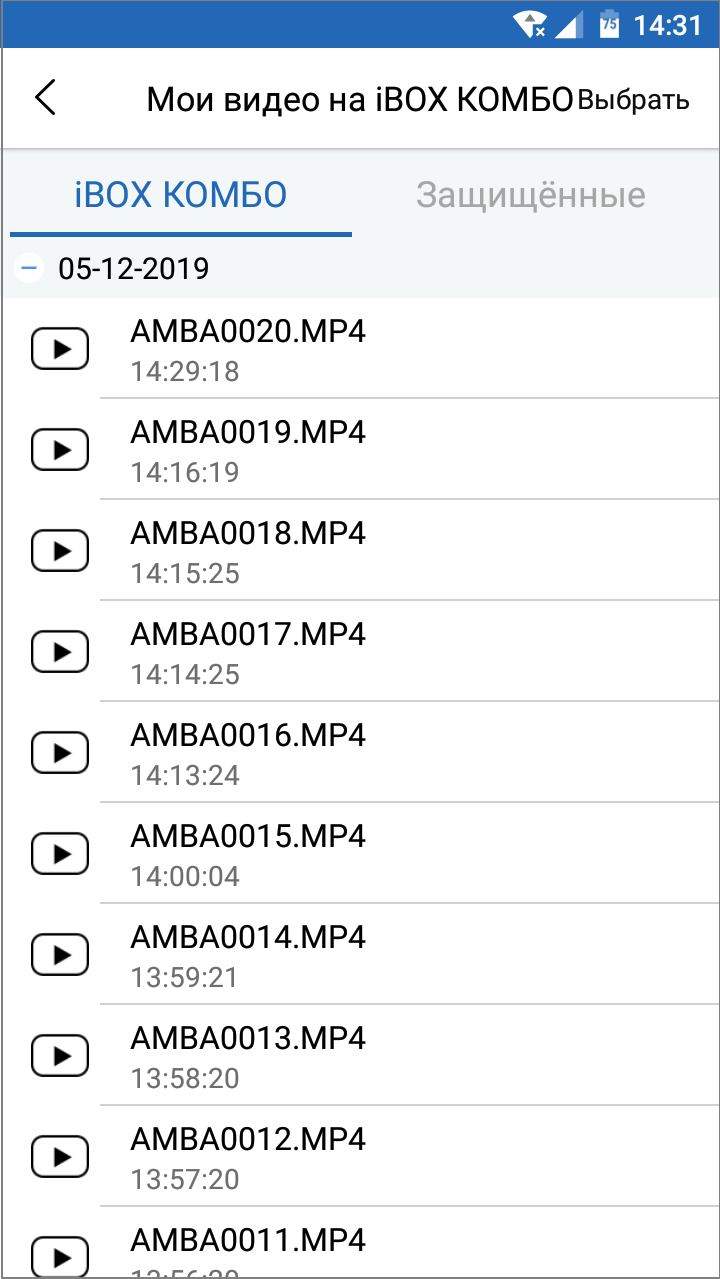Open video AMBA0012.MP4

[x=360, y=1157]
